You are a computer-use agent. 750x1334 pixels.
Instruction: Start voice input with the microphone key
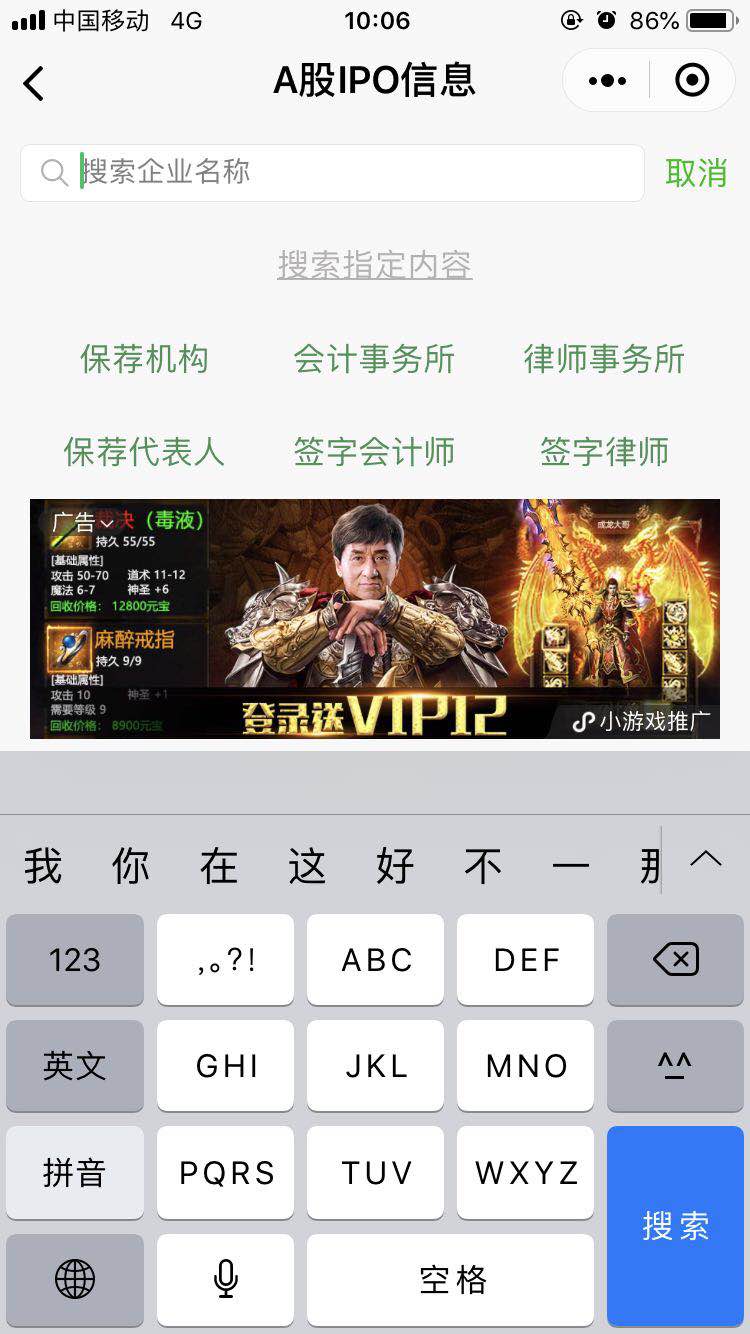(x=226, y=1278)
